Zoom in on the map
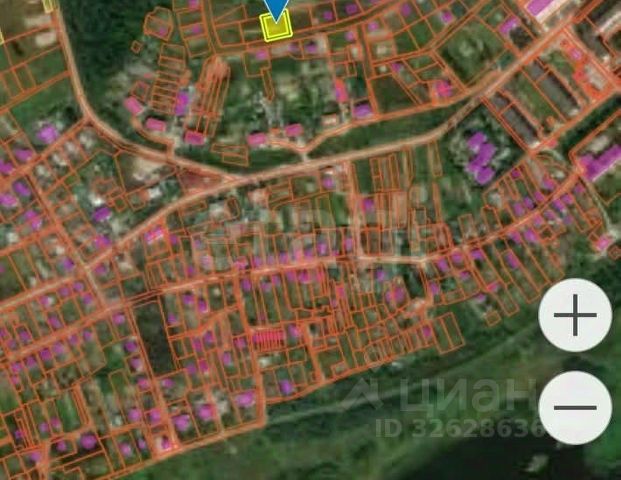This screenshot has width=621, height=480. tap(575, 316)
